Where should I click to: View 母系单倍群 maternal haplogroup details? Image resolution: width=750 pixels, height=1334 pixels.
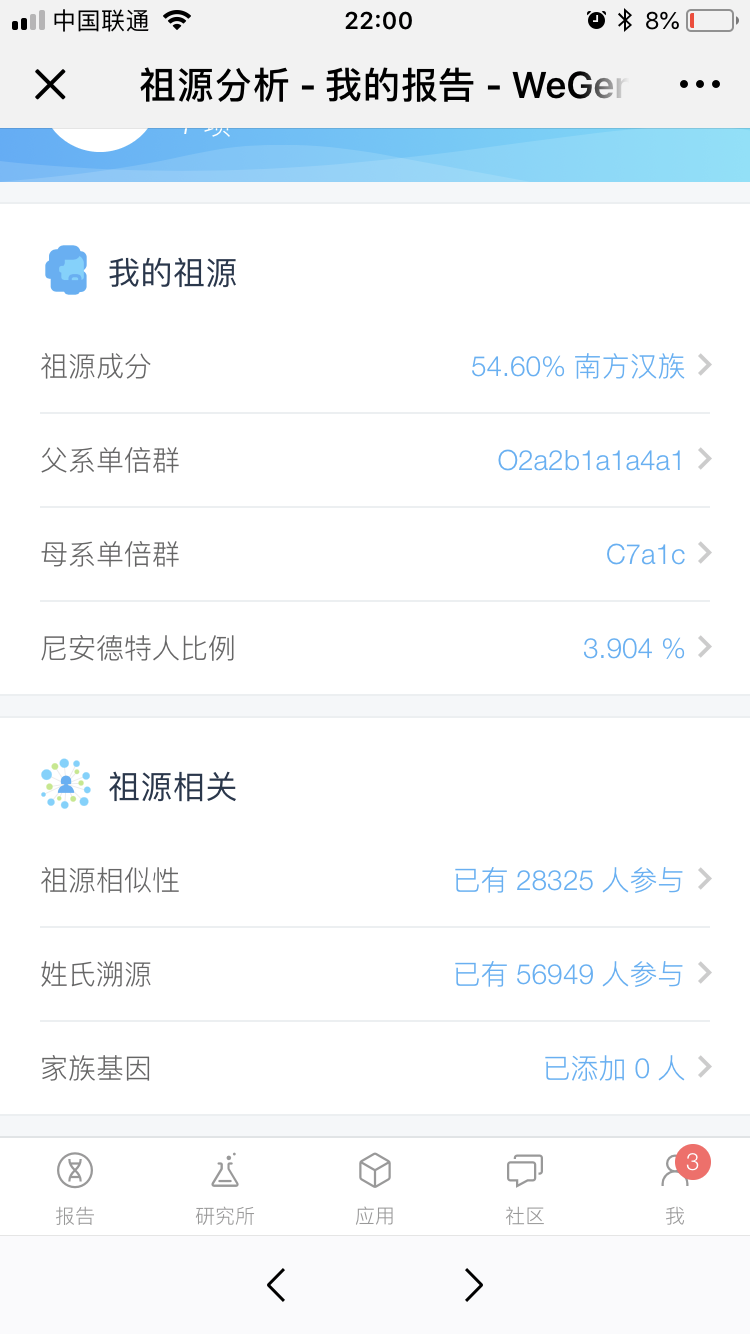pos(375,554)
